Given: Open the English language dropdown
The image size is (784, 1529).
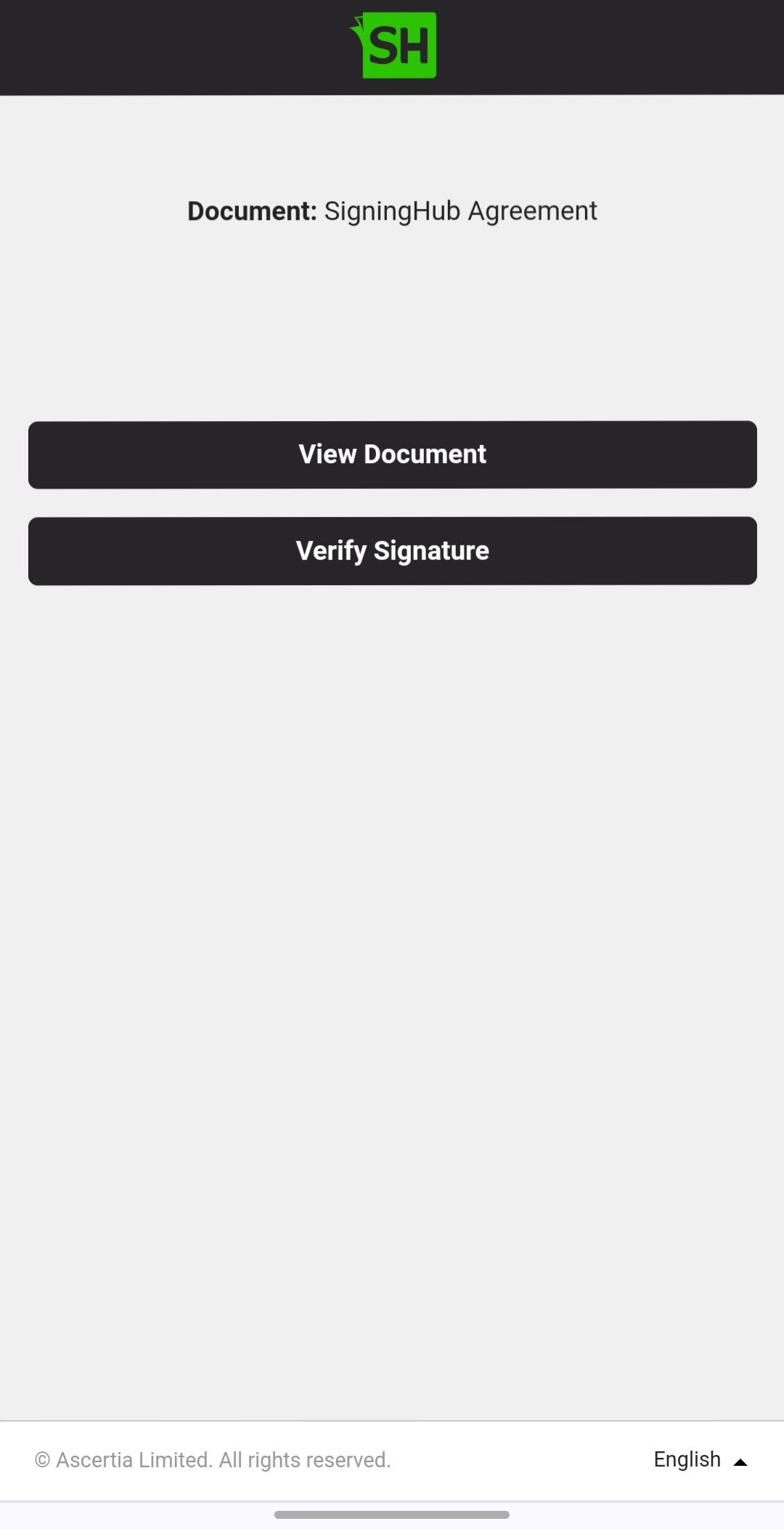Looking at the screenshot, I should pos(700,1460).
